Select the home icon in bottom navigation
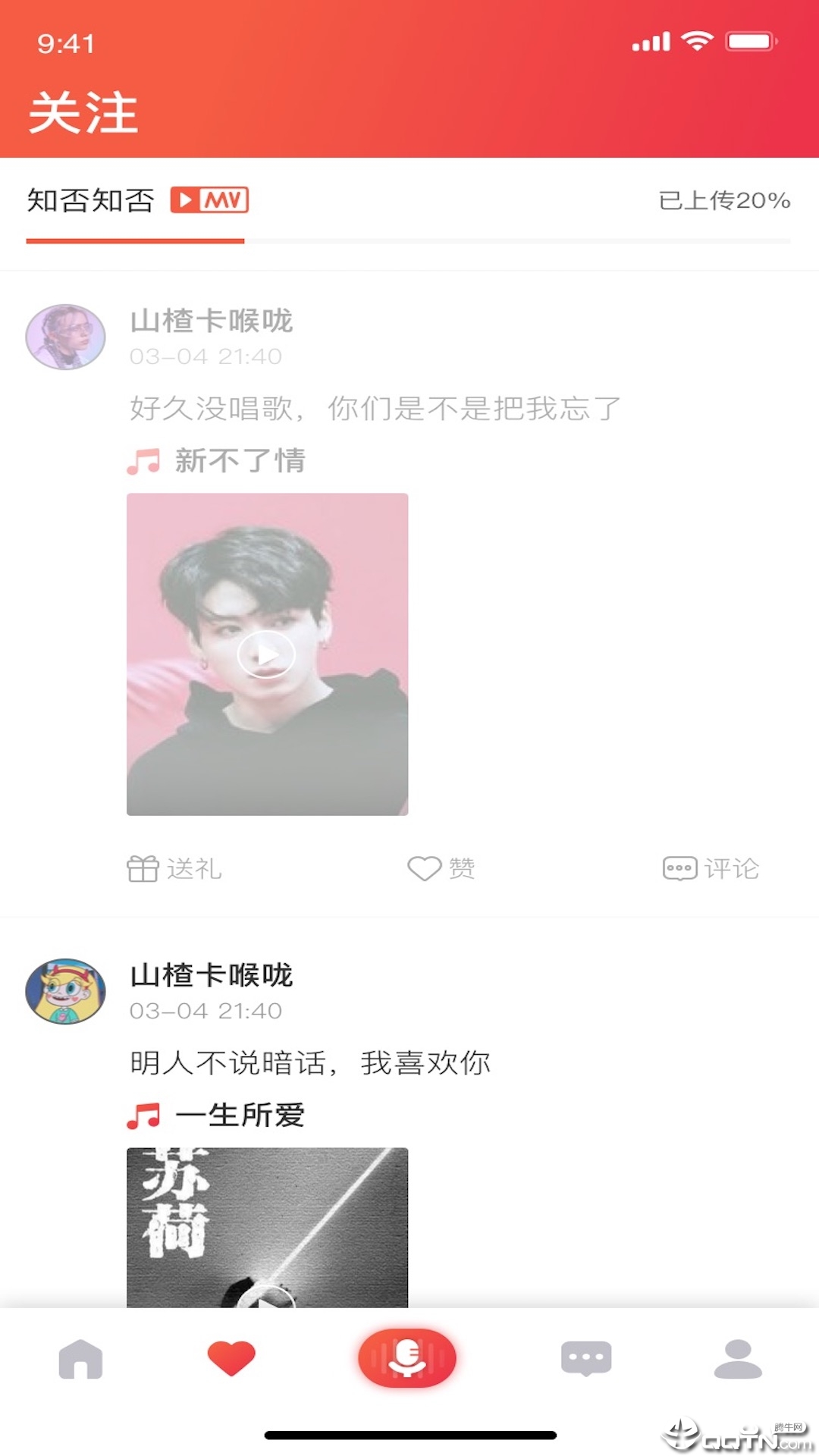819x1456 pixels. tap(81, 1357)
